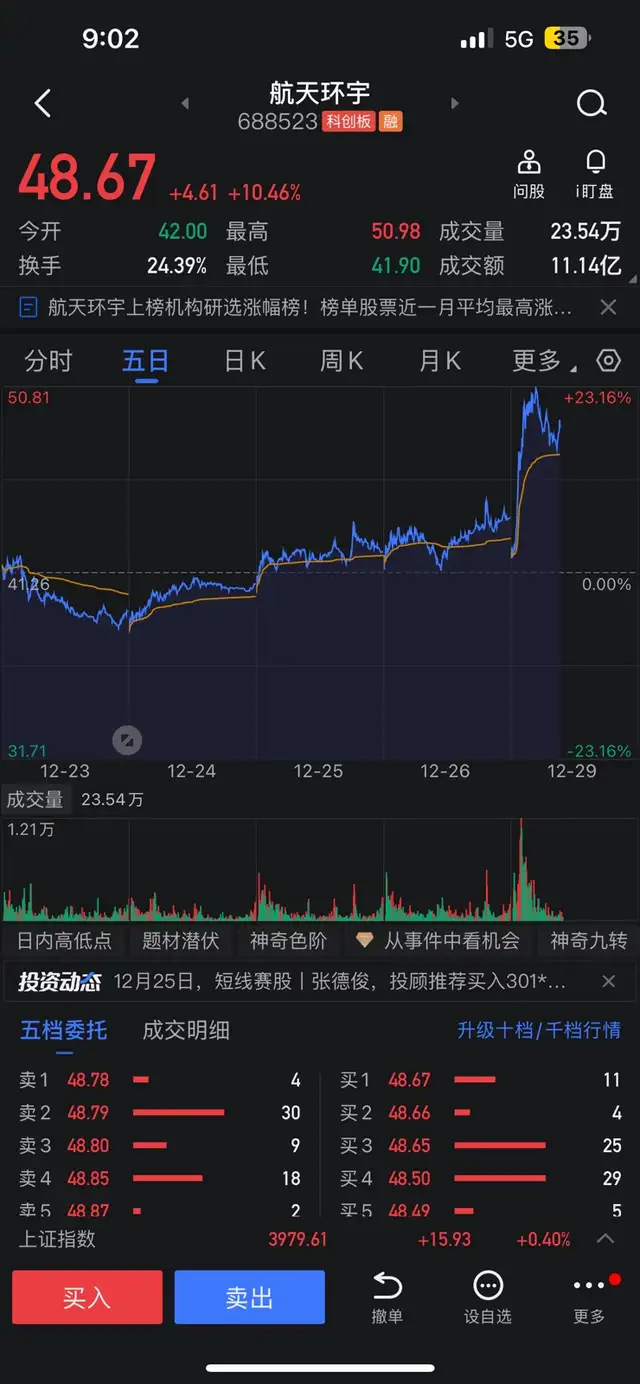Image resolution: width=640 pixels, height=1384 pixels.
Task: Open the 问股 stock assistant
Action: (528, 174)
